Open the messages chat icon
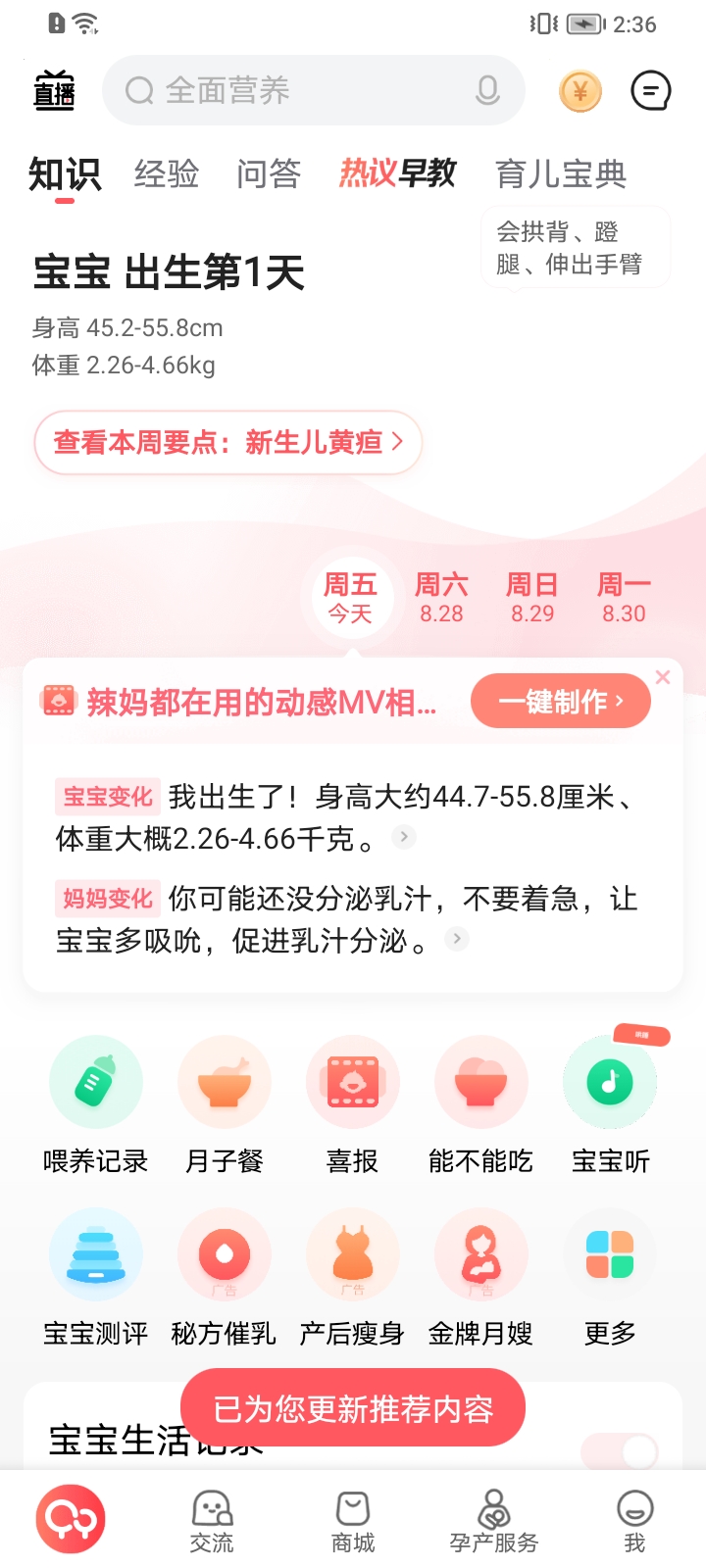The height and width of the screenshot is (1568, 706). 650,91
